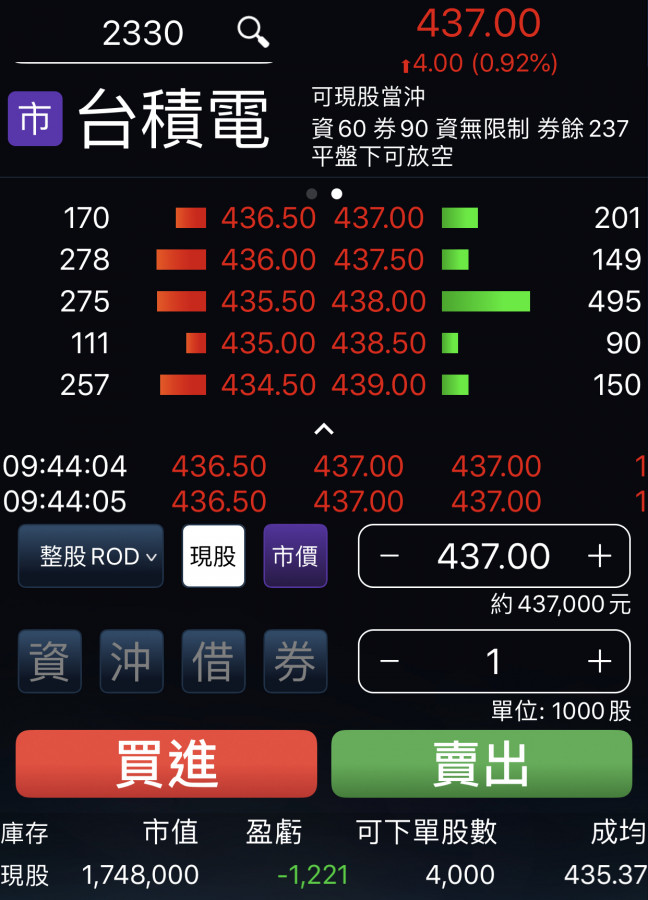
Task: Expand the trade ticks with the chevron
Action: [323, 429]
